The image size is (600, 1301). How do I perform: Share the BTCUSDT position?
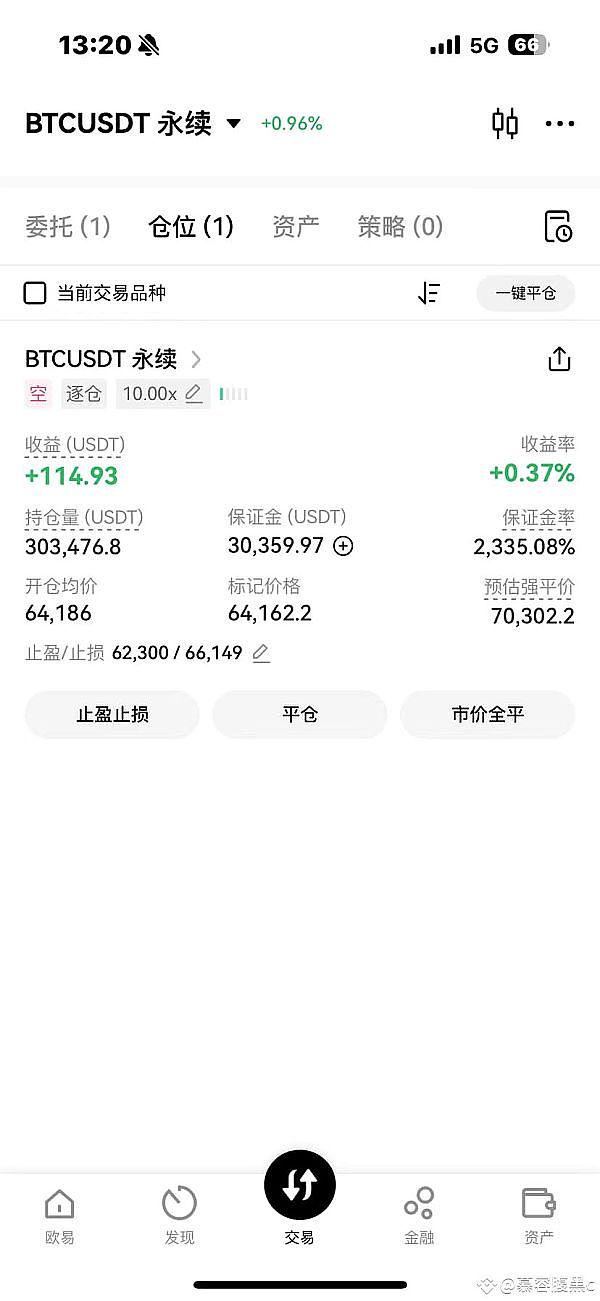click(559, 359)
